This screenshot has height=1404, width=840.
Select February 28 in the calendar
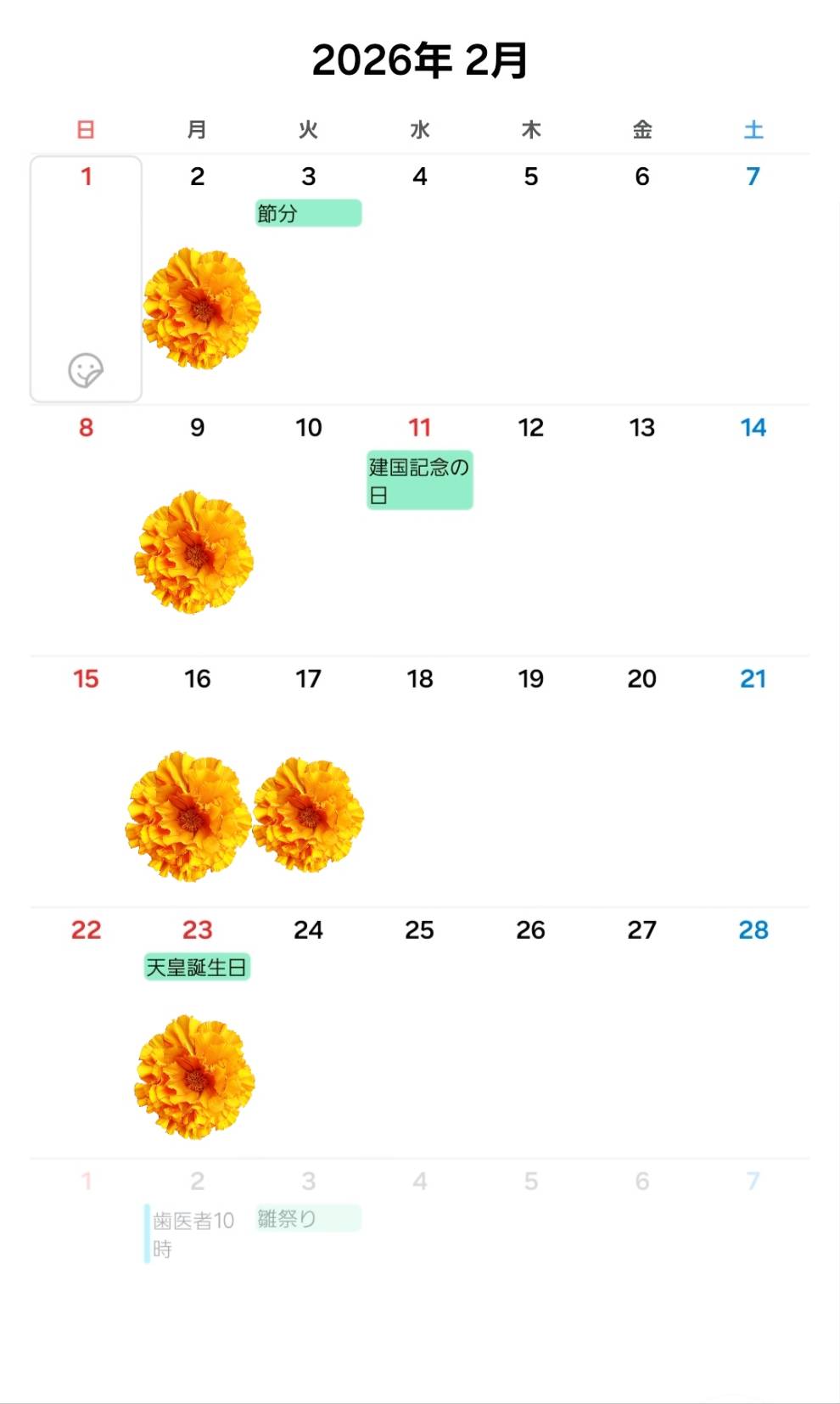pos(753,930)
